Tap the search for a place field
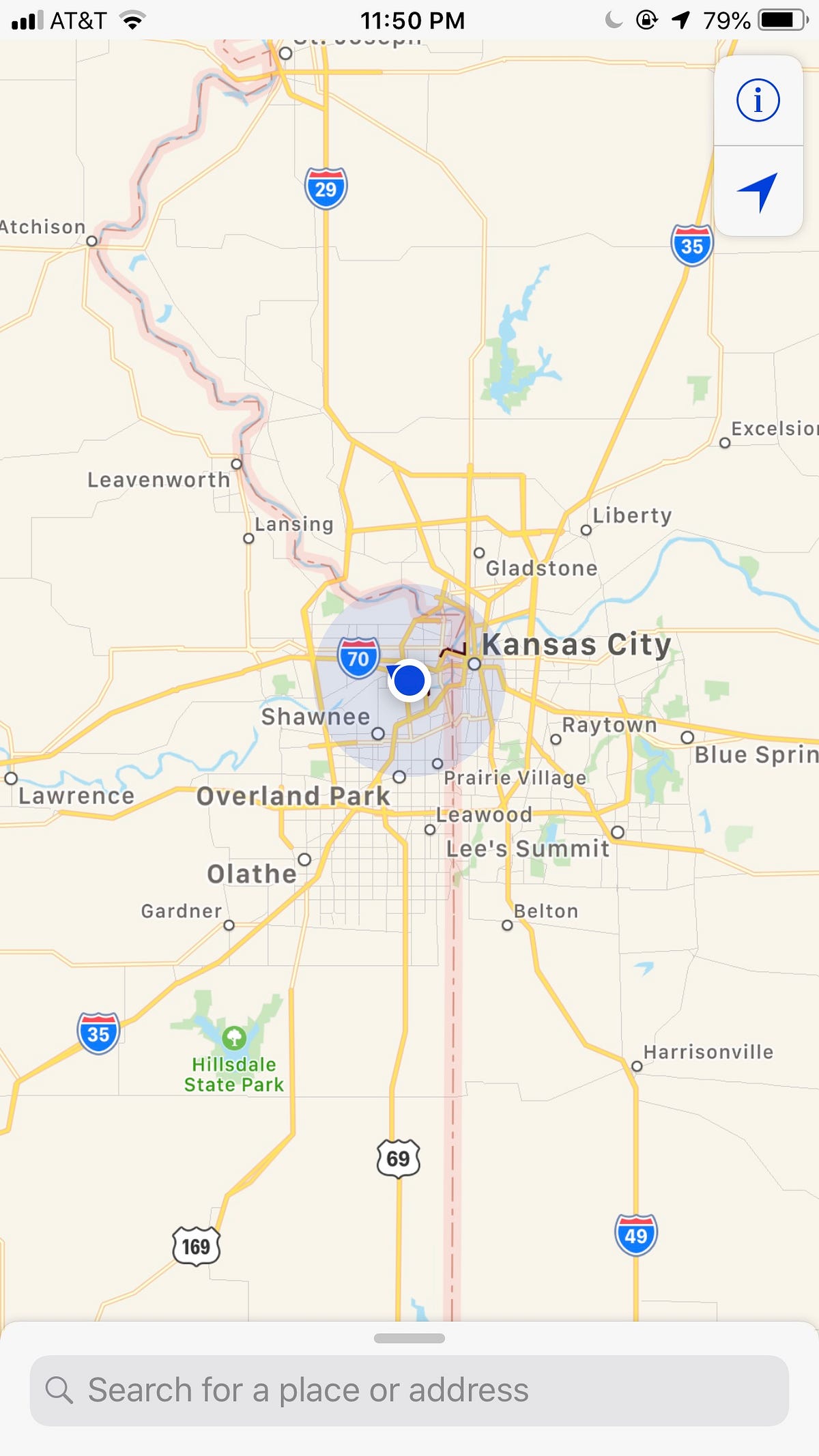 409,1390
